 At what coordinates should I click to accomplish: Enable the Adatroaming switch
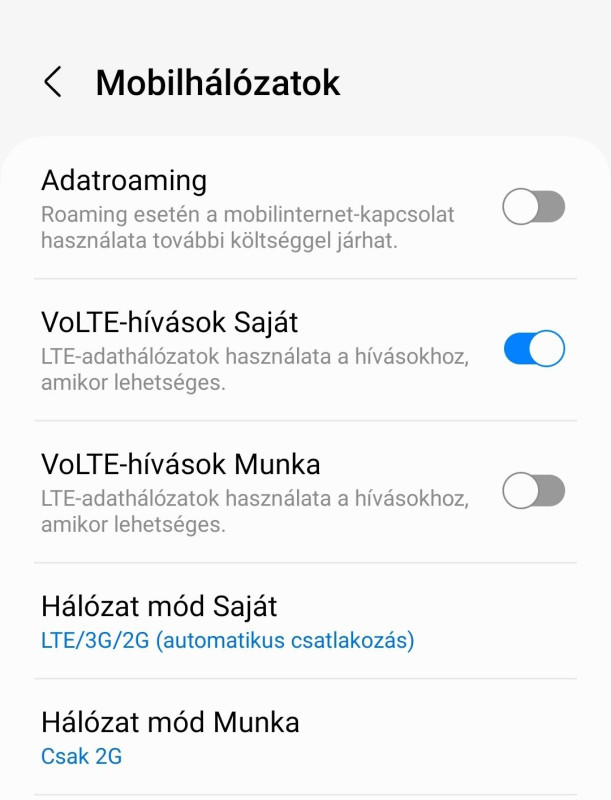(x=533, y=208)
